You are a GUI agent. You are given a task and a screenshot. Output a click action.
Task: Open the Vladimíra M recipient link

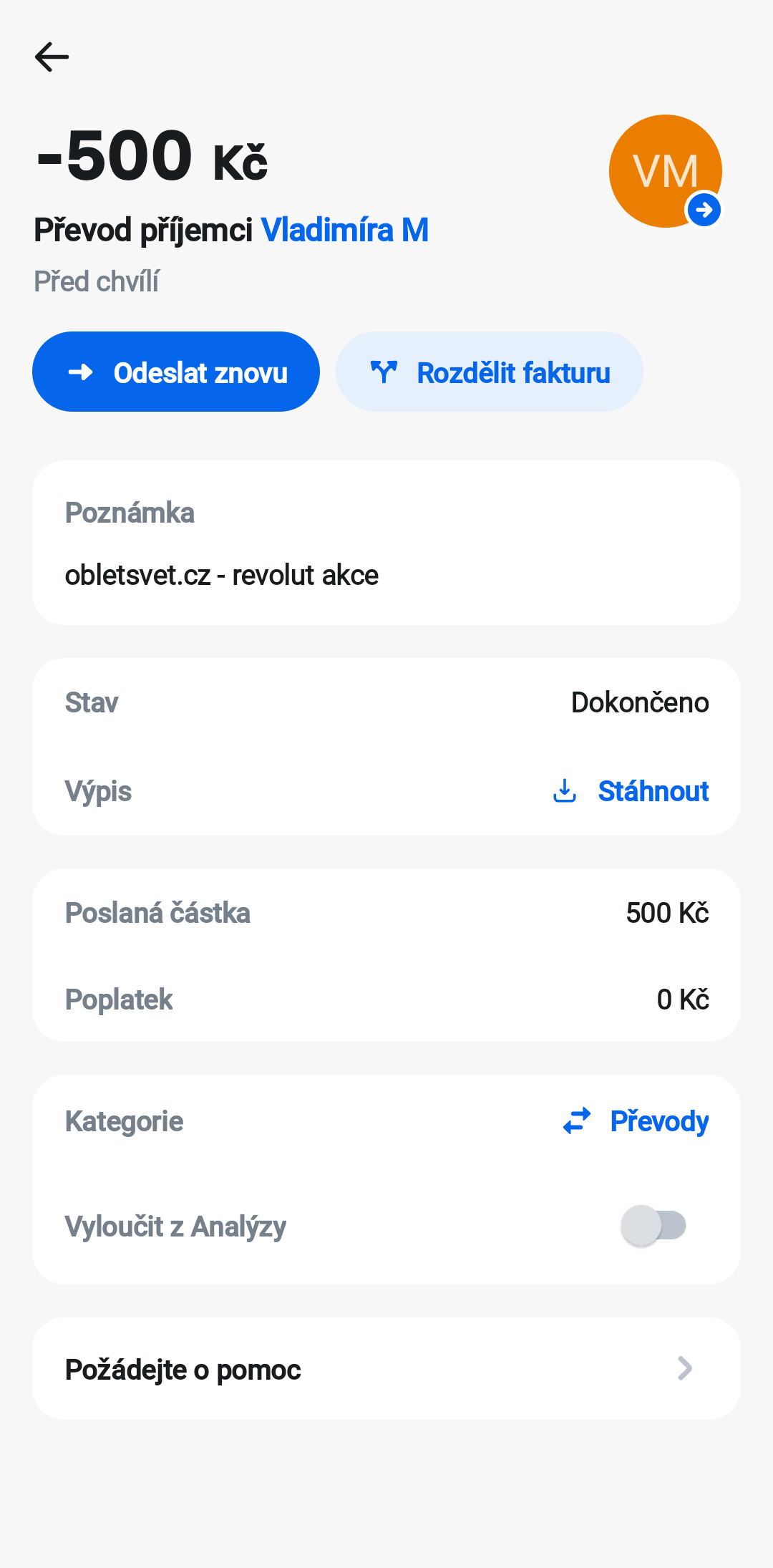click(x=344, y=231)
